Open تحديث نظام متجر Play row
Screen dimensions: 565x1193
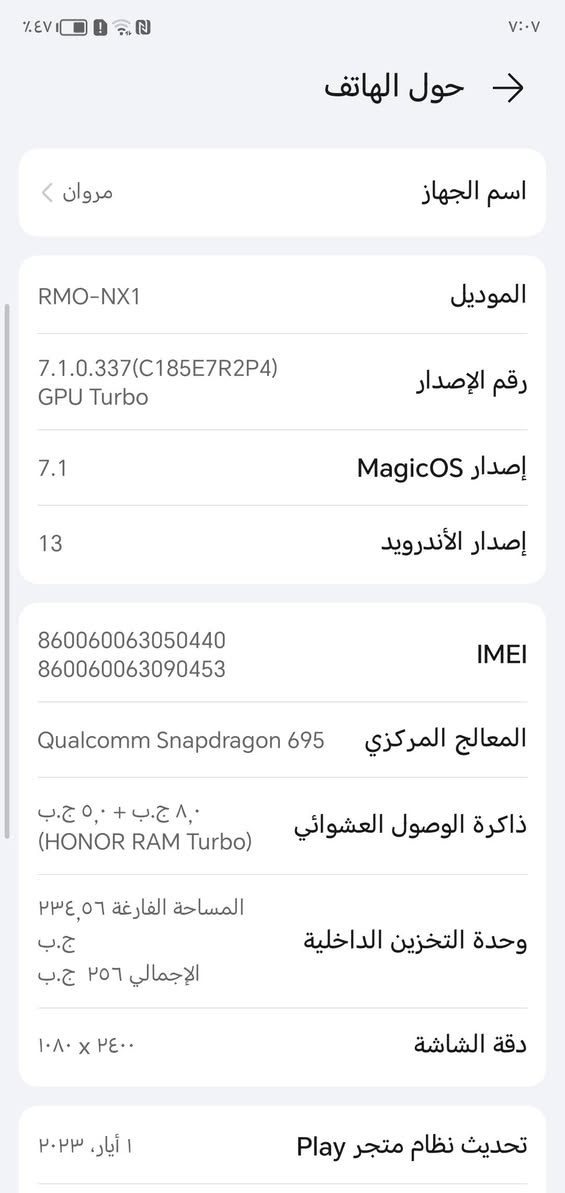[x=282, y=1146]
